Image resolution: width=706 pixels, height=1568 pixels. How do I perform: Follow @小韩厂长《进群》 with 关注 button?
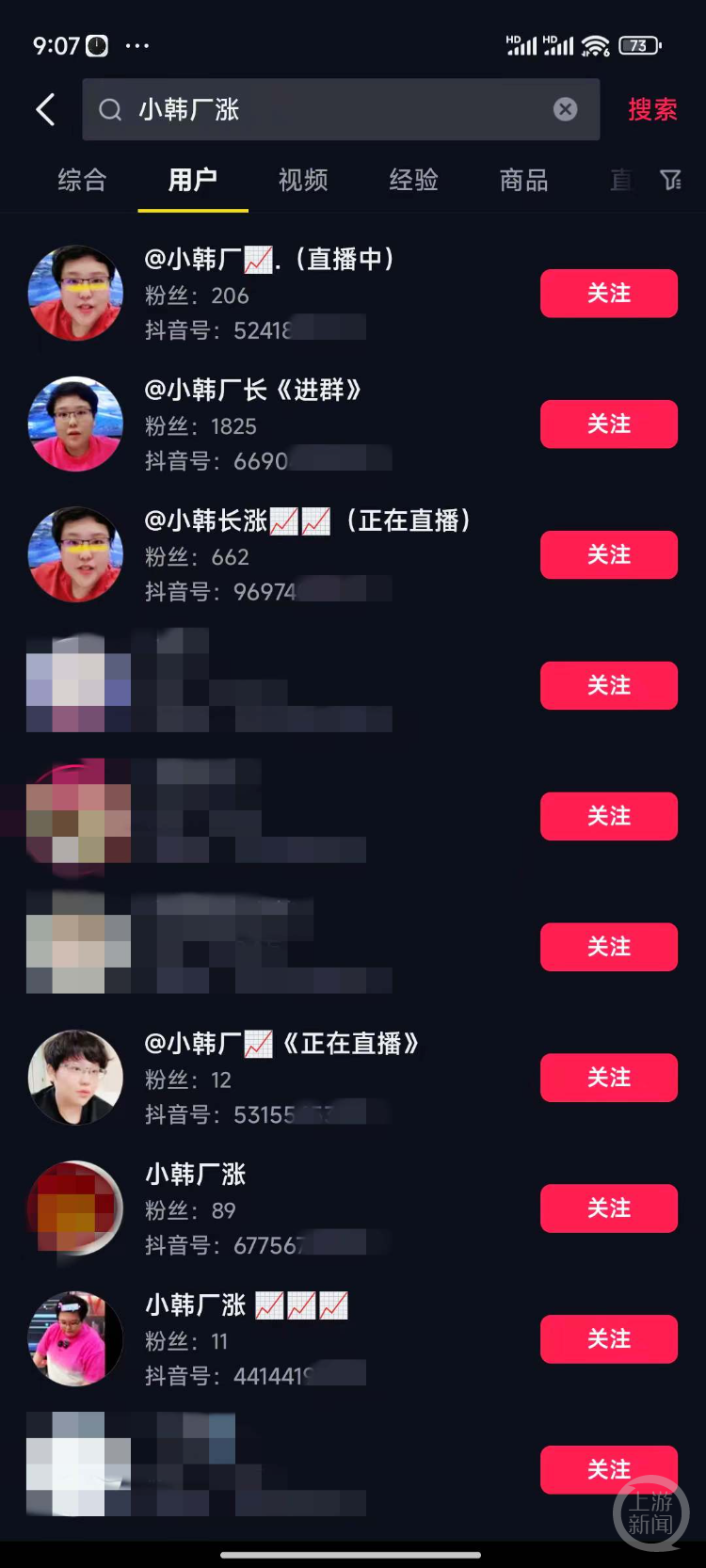pyautogui.click(x=609, y=424)
